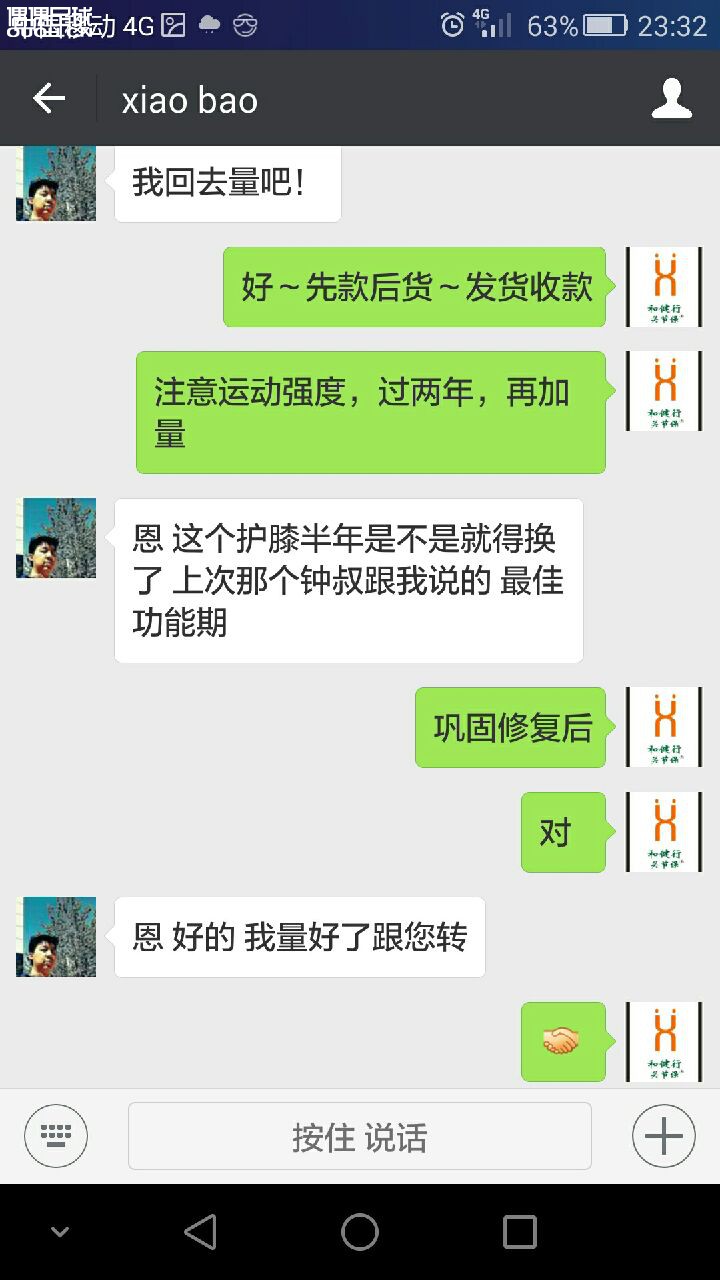Switch to keyboard text input

coord(56,1136)
